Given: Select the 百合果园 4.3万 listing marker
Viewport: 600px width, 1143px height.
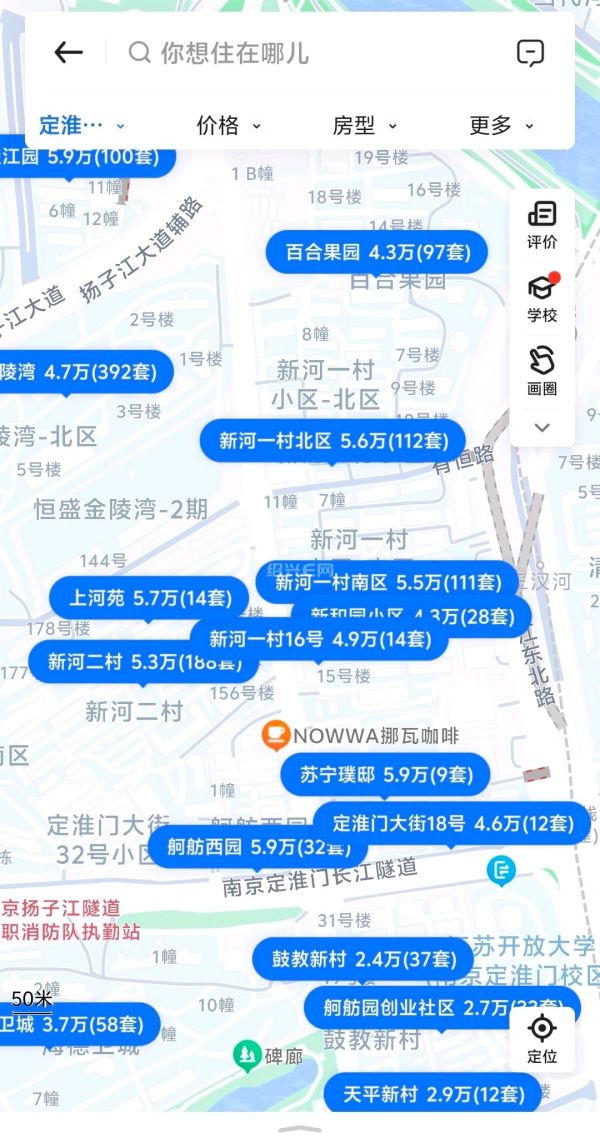Looking at the screenshot, I should pyautogui.click(x=377, y=252).
